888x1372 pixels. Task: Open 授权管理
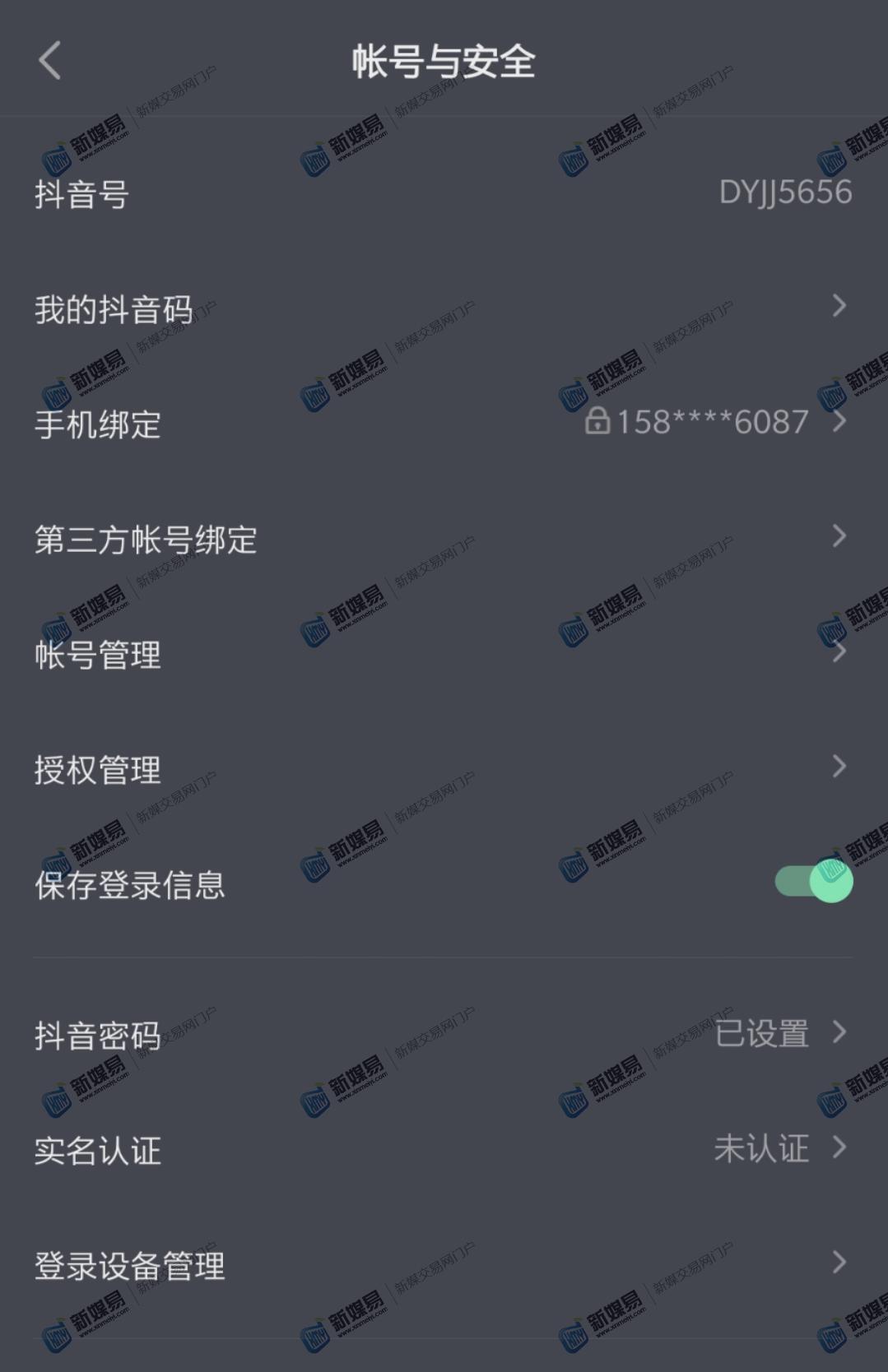tap(443, 769)
